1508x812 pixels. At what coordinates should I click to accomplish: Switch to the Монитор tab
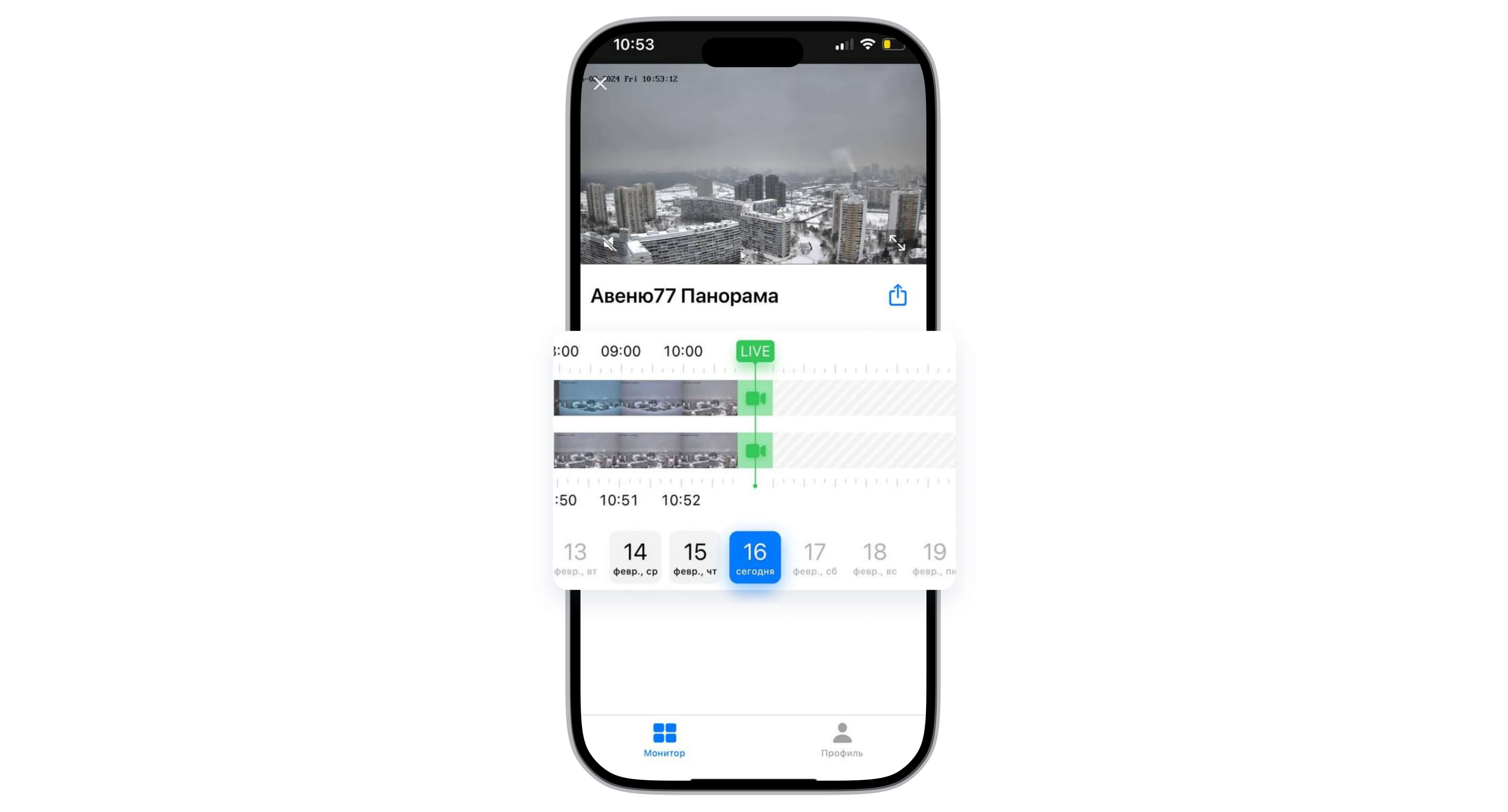pos(665,740)
